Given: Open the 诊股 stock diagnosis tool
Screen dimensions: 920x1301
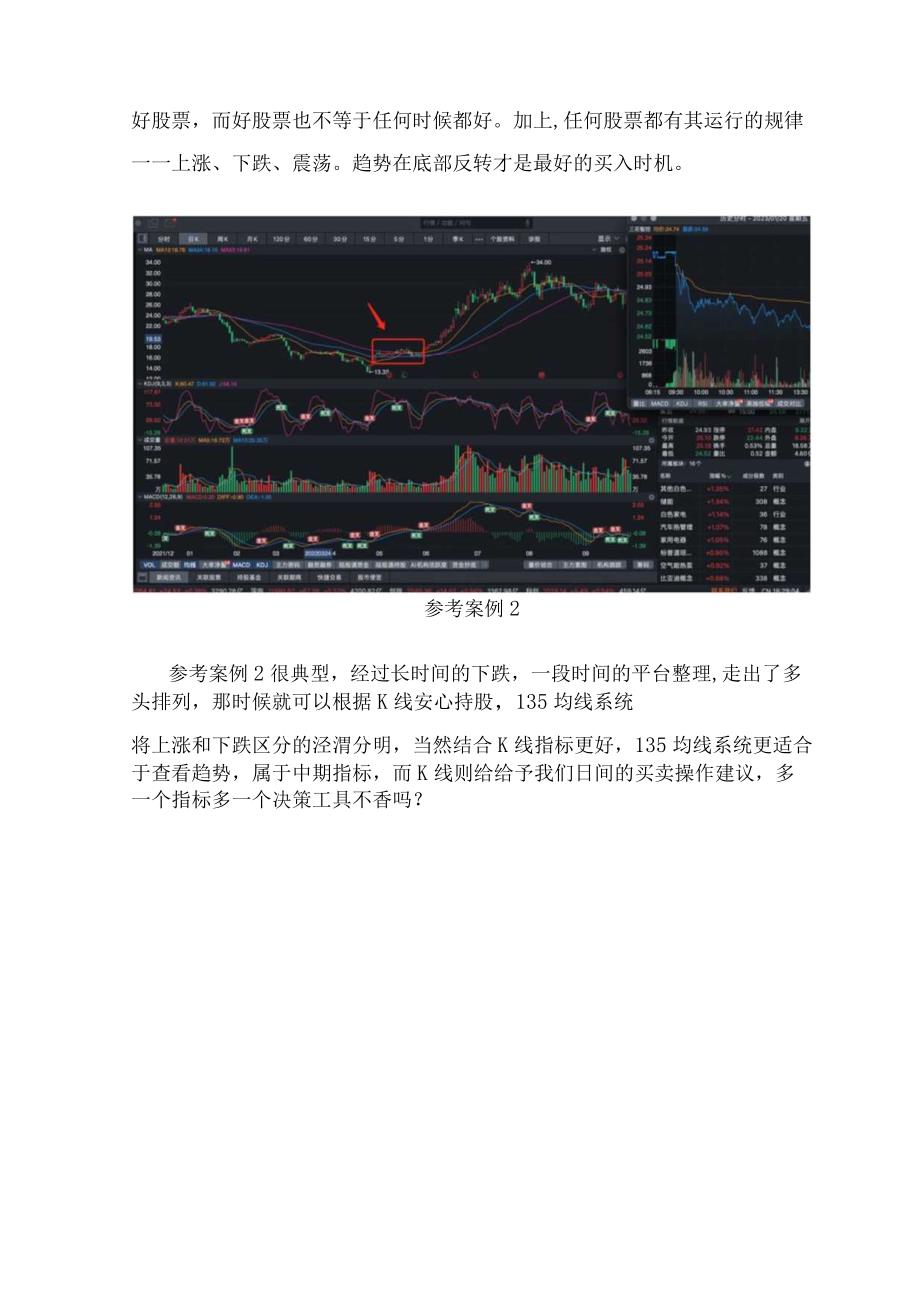Looking at the screenshot, I should pos(643,567).
